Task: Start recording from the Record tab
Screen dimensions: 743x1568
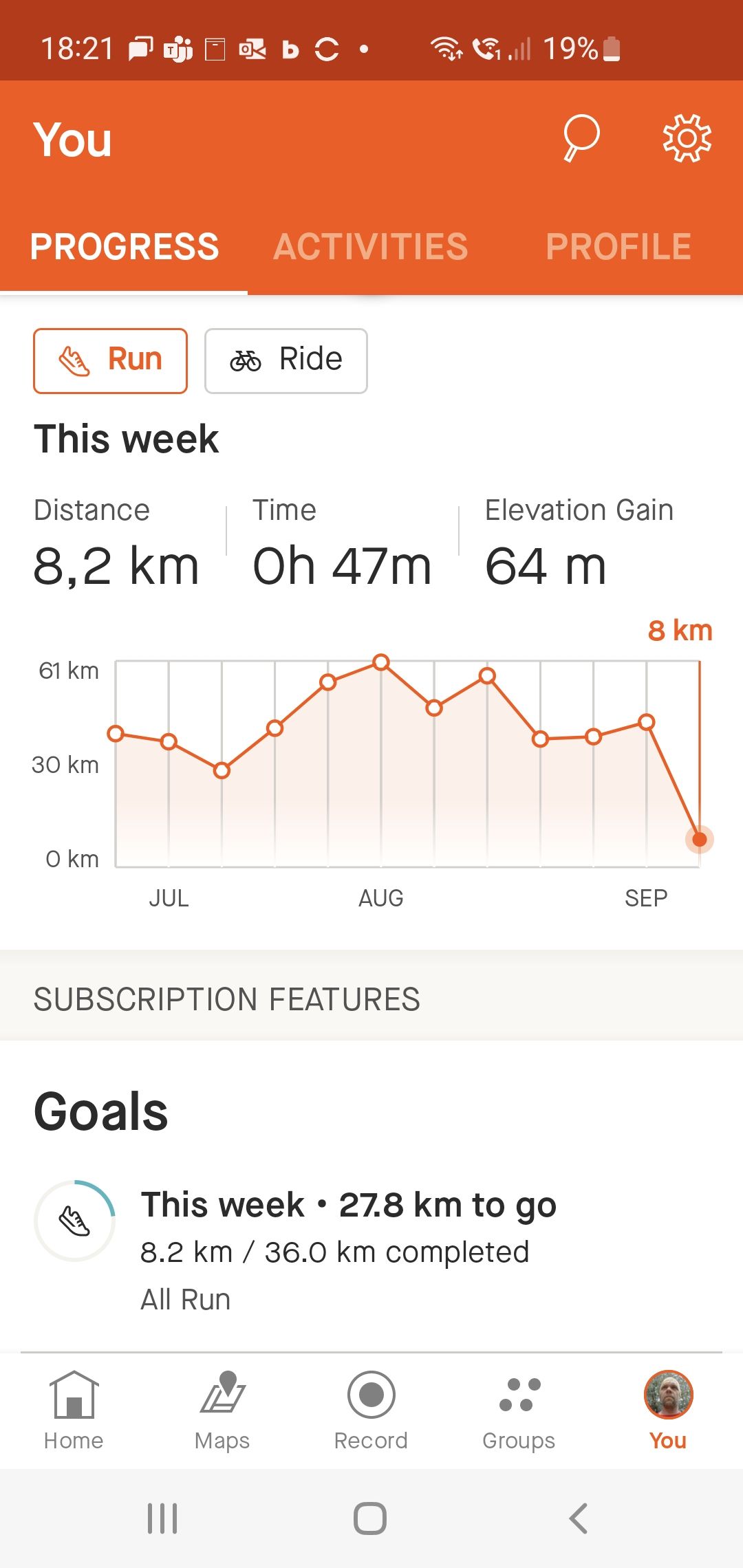Action: click(371, 1410)
